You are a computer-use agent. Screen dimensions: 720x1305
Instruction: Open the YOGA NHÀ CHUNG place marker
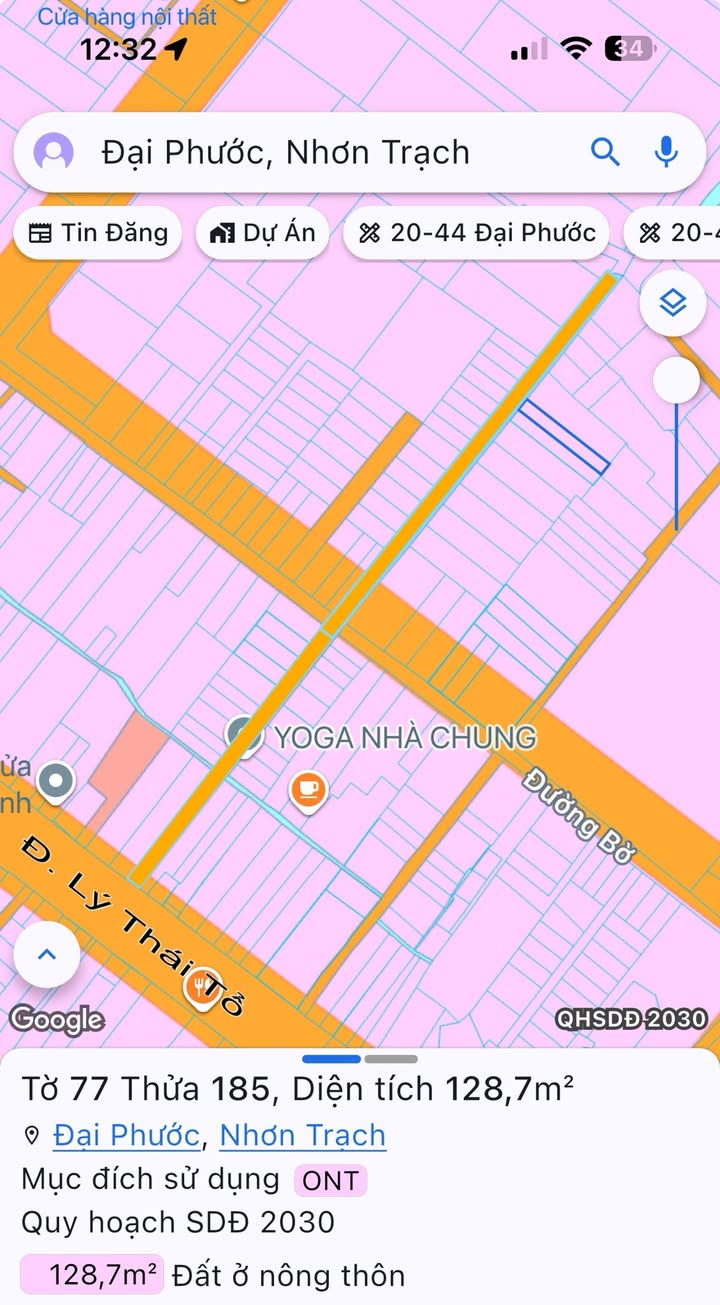pyautogui.click(x=244, y=735)
